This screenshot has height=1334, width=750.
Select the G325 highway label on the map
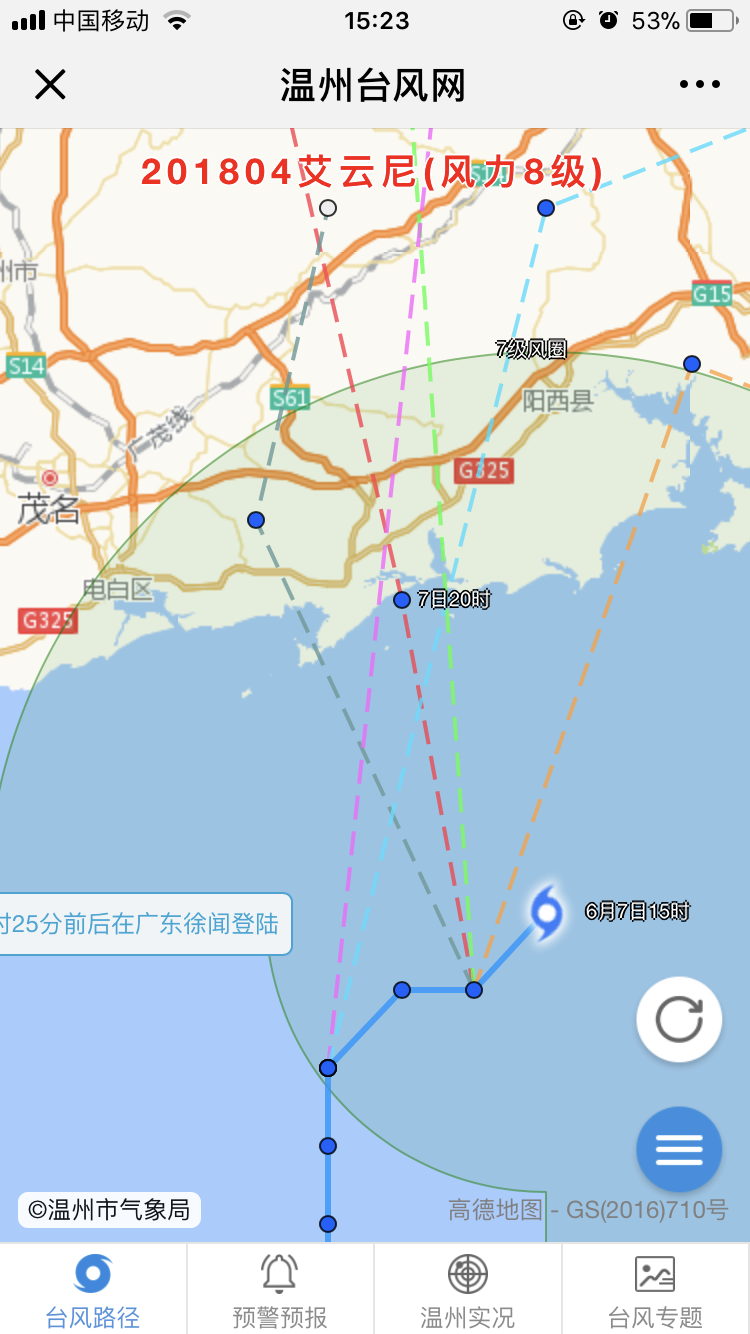point(485,468)
